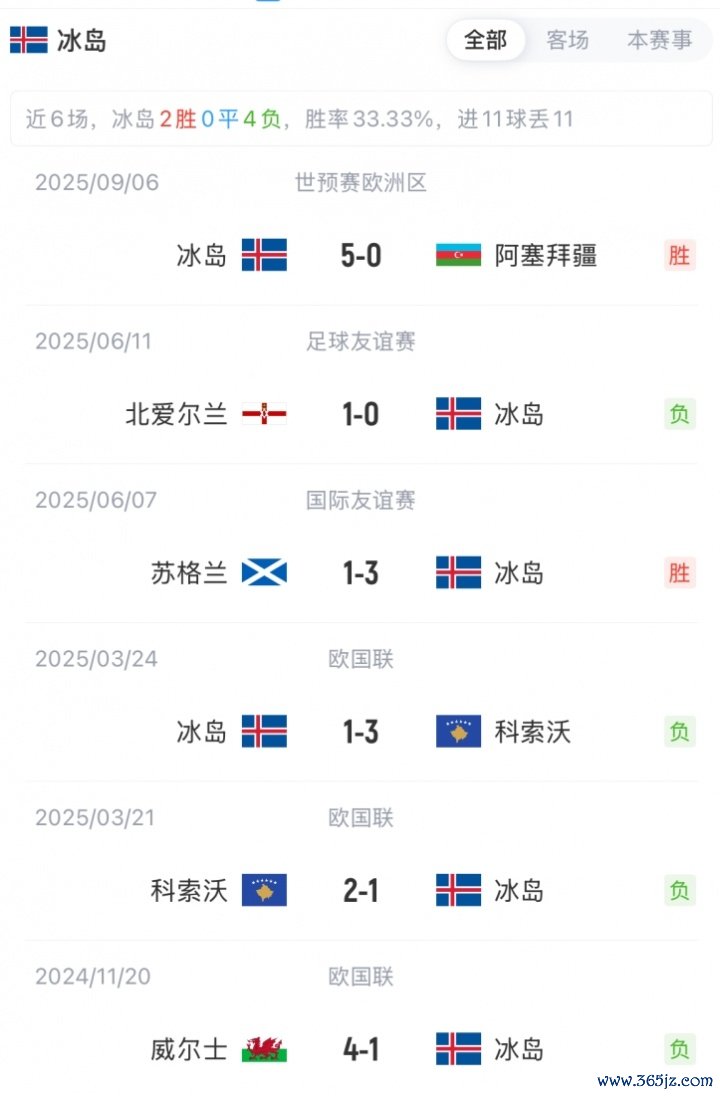The image size is (720, 1096).
Task: View the 威尔士 4-1 冰岛 match
Action: 361,1049
